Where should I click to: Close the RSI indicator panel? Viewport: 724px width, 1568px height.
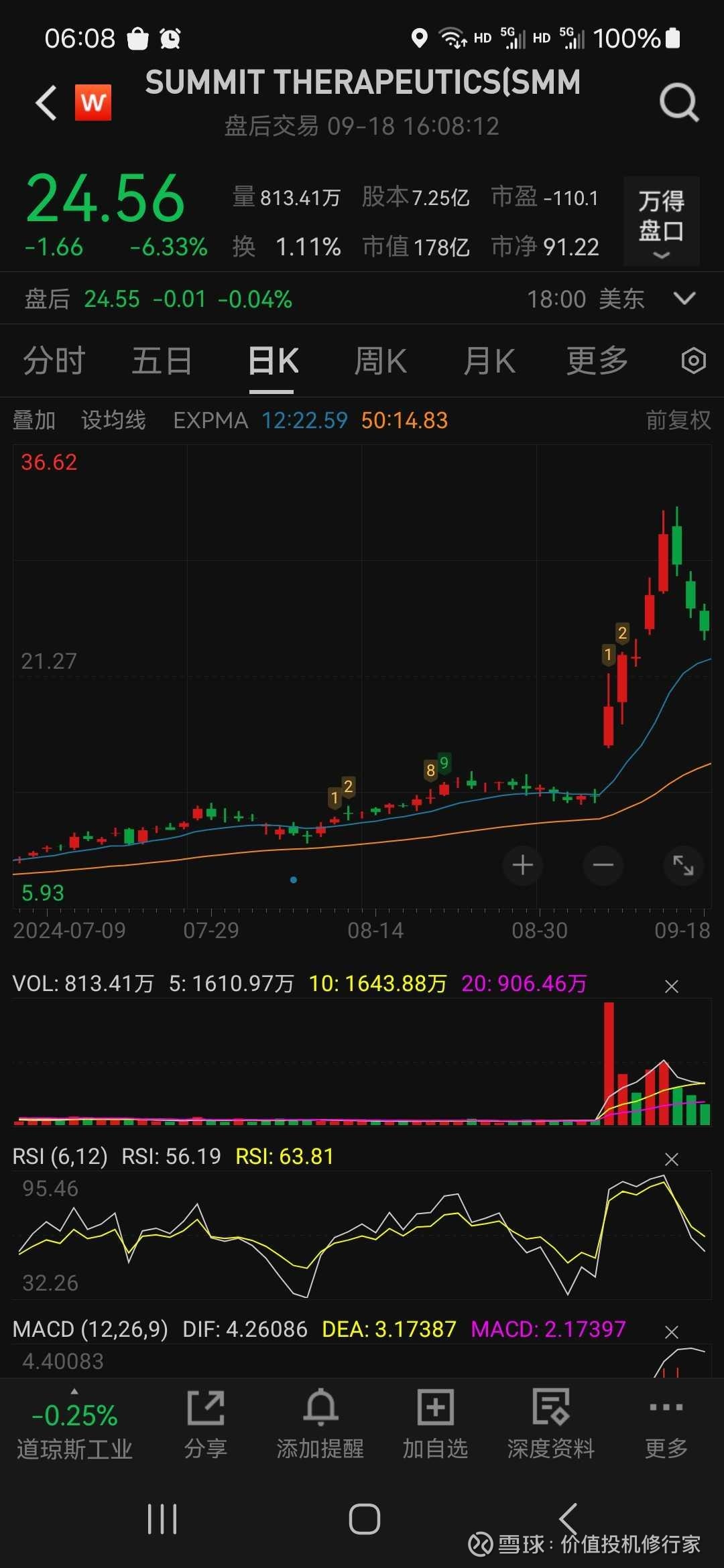[x=671, y=1159]
